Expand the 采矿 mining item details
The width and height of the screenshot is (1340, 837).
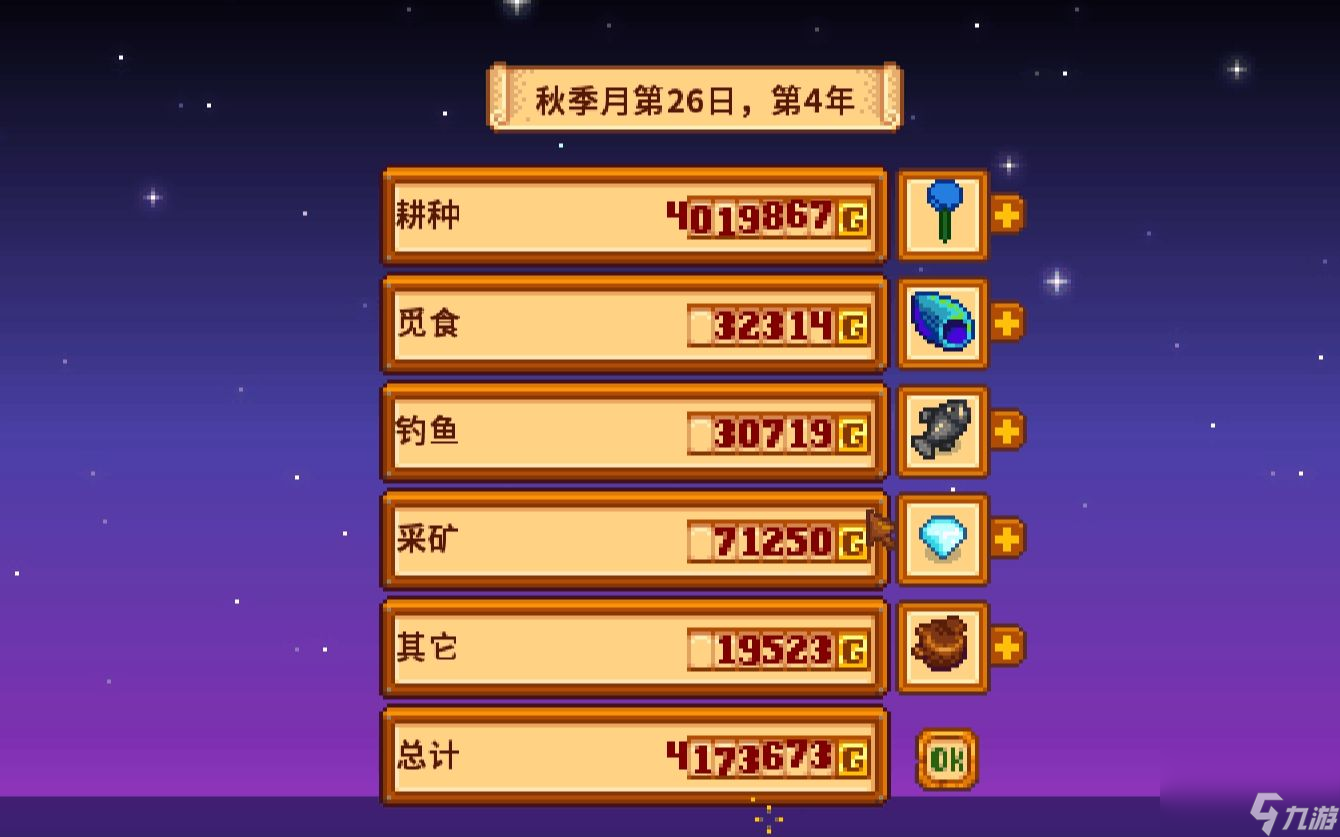(x=1007, y=538)
